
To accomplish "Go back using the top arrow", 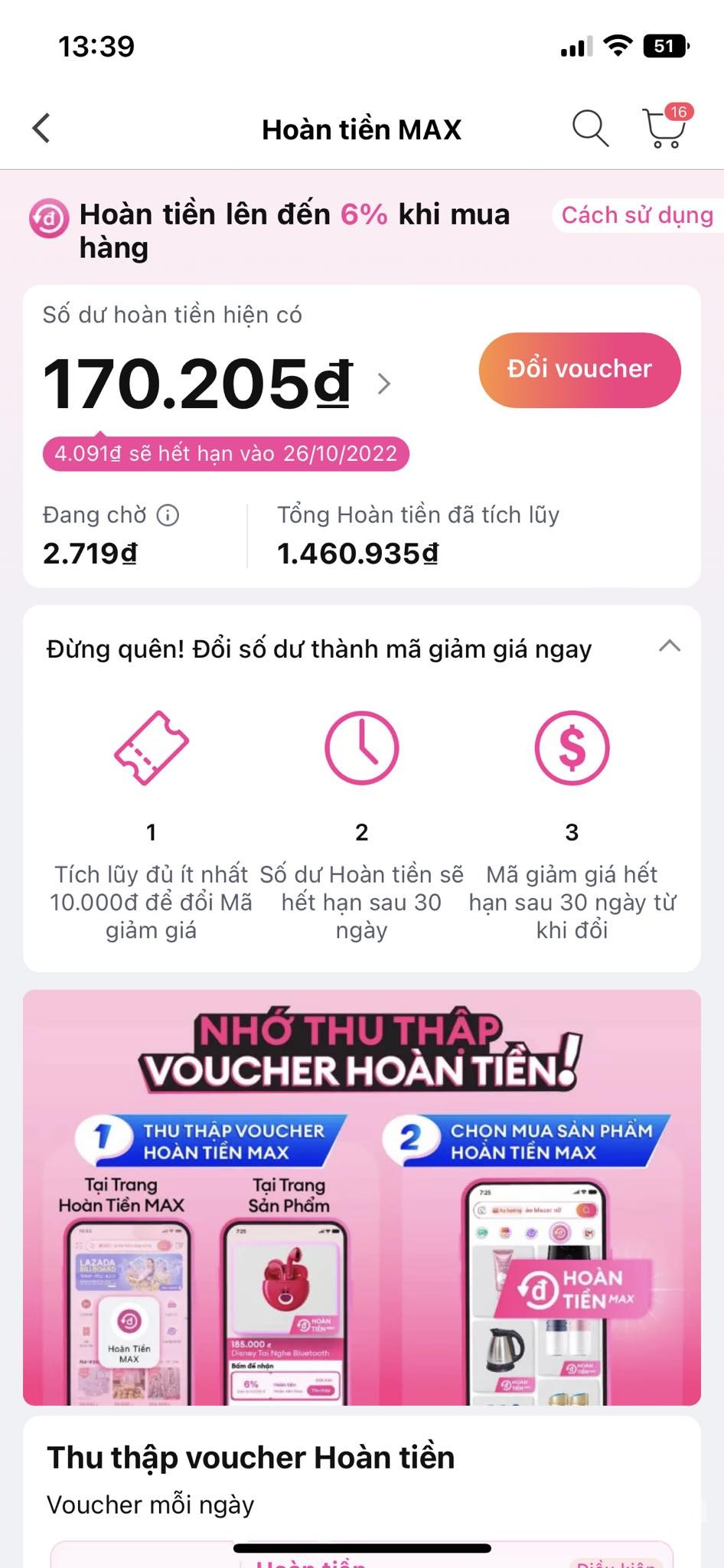I will [42, 129].
